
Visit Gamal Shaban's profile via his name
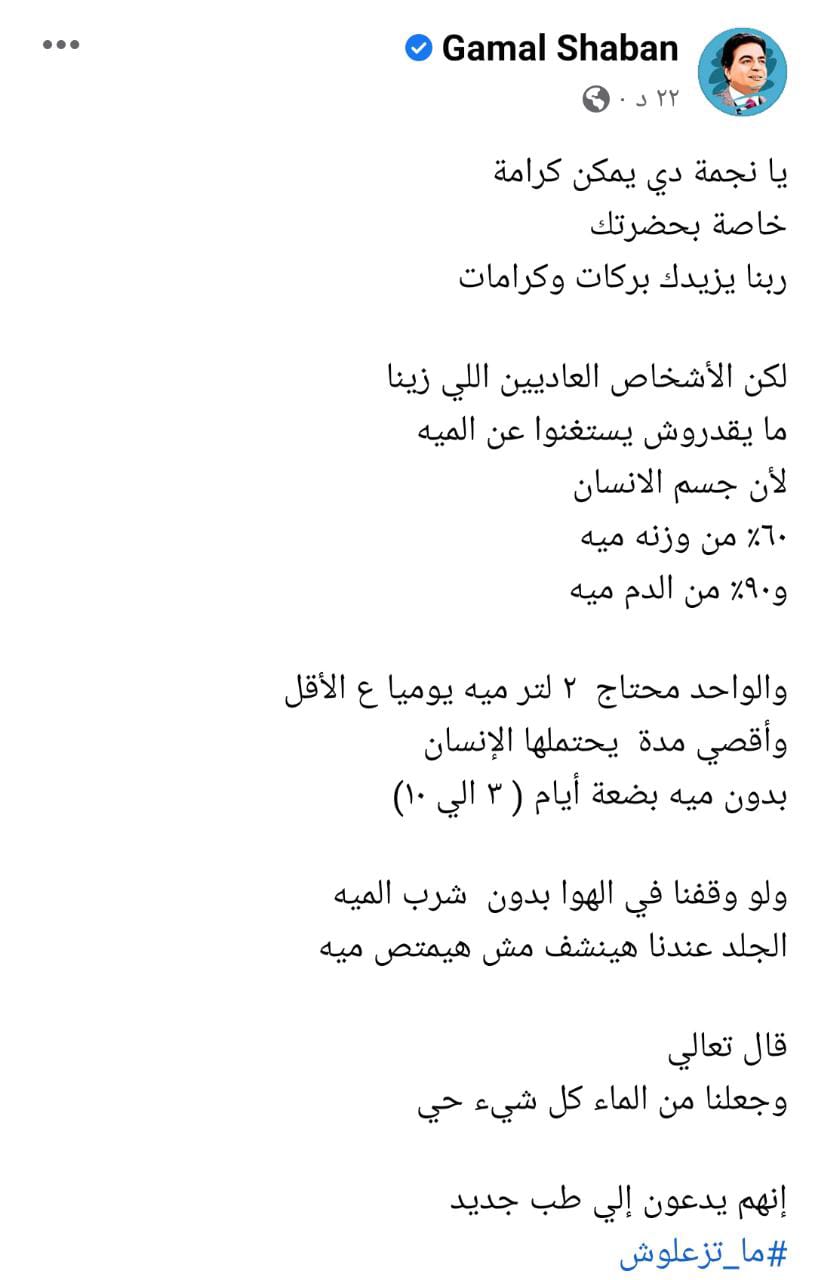[559, 48]
